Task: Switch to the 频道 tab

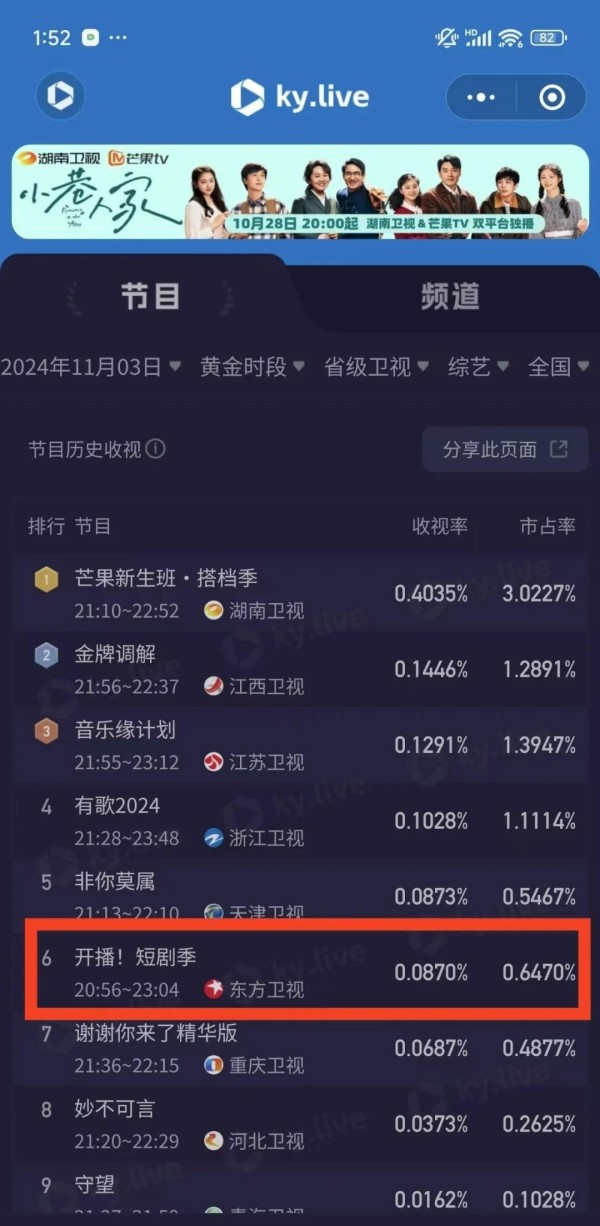Action: tap(449, 296)
